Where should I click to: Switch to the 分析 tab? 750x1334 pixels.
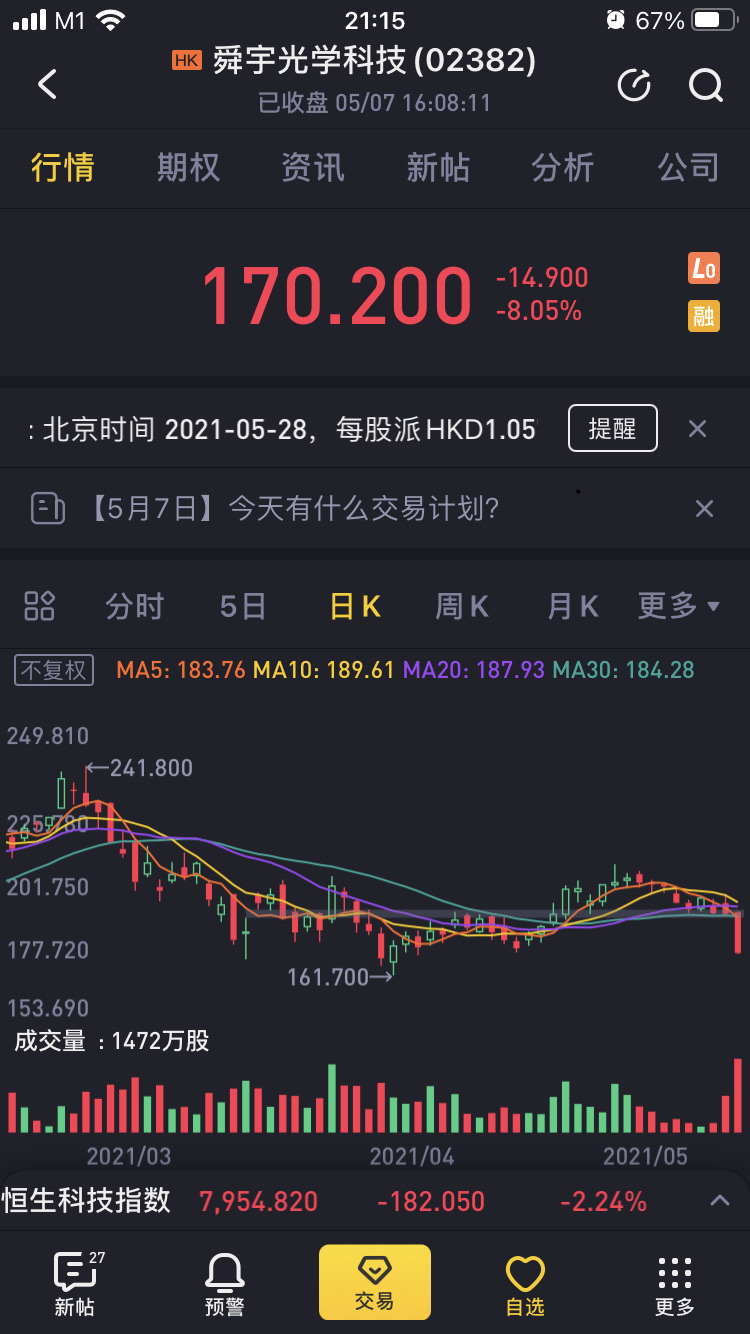(563, 167)
